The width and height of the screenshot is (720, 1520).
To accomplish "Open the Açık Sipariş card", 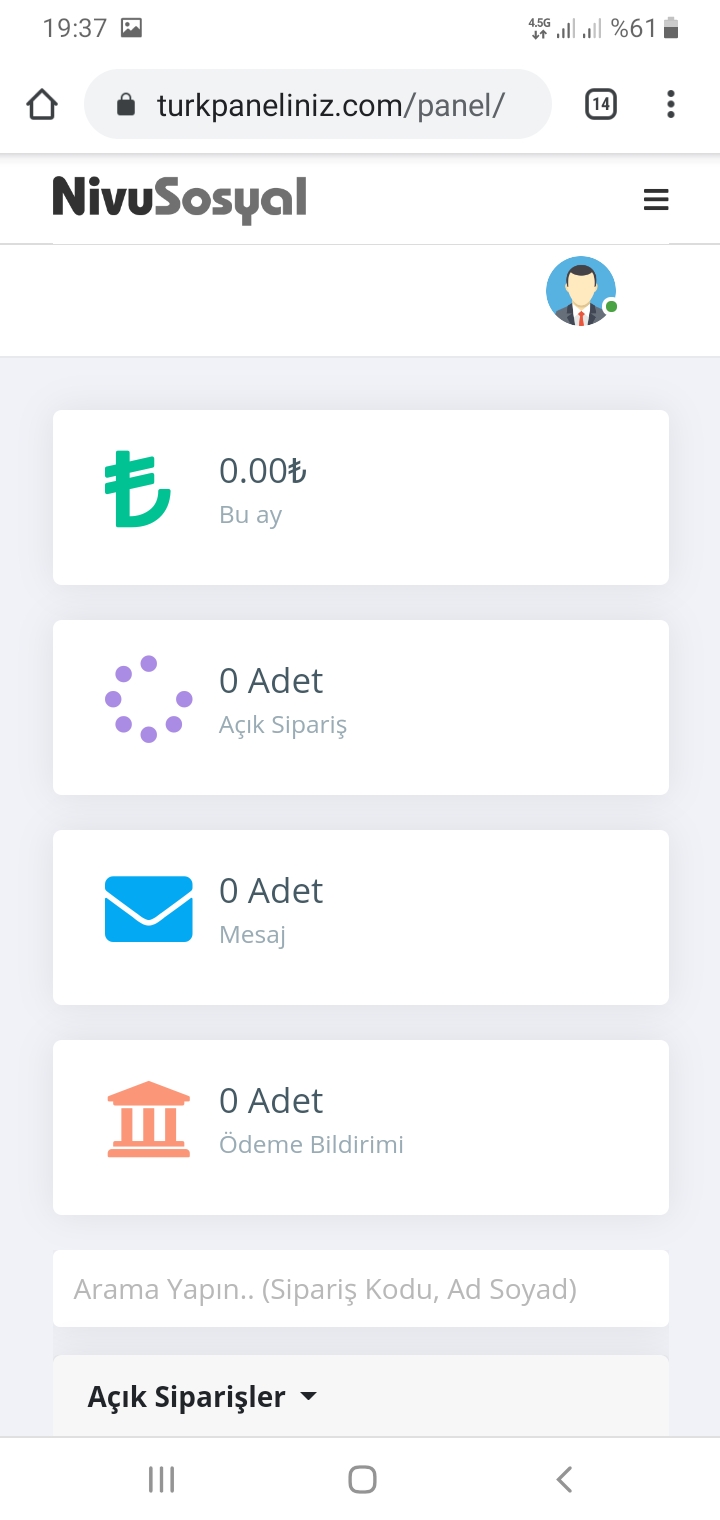I will [x=361, y=707].
